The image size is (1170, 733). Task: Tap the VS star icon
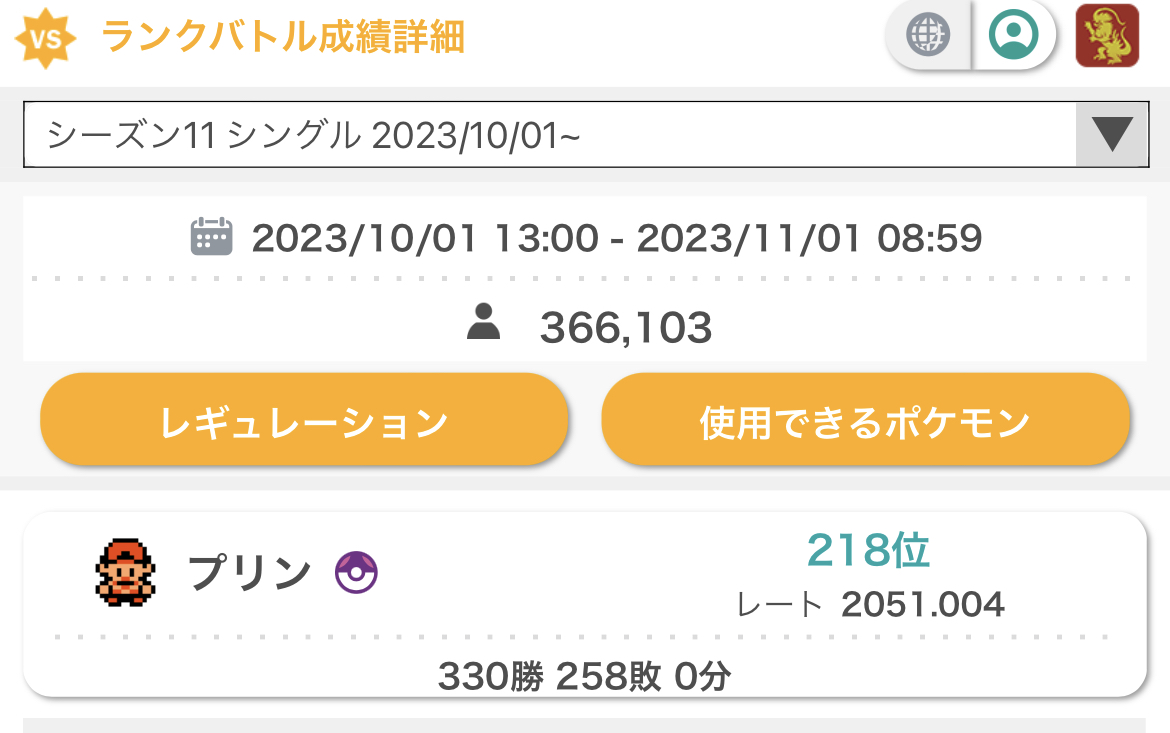(x=46, y=37)
